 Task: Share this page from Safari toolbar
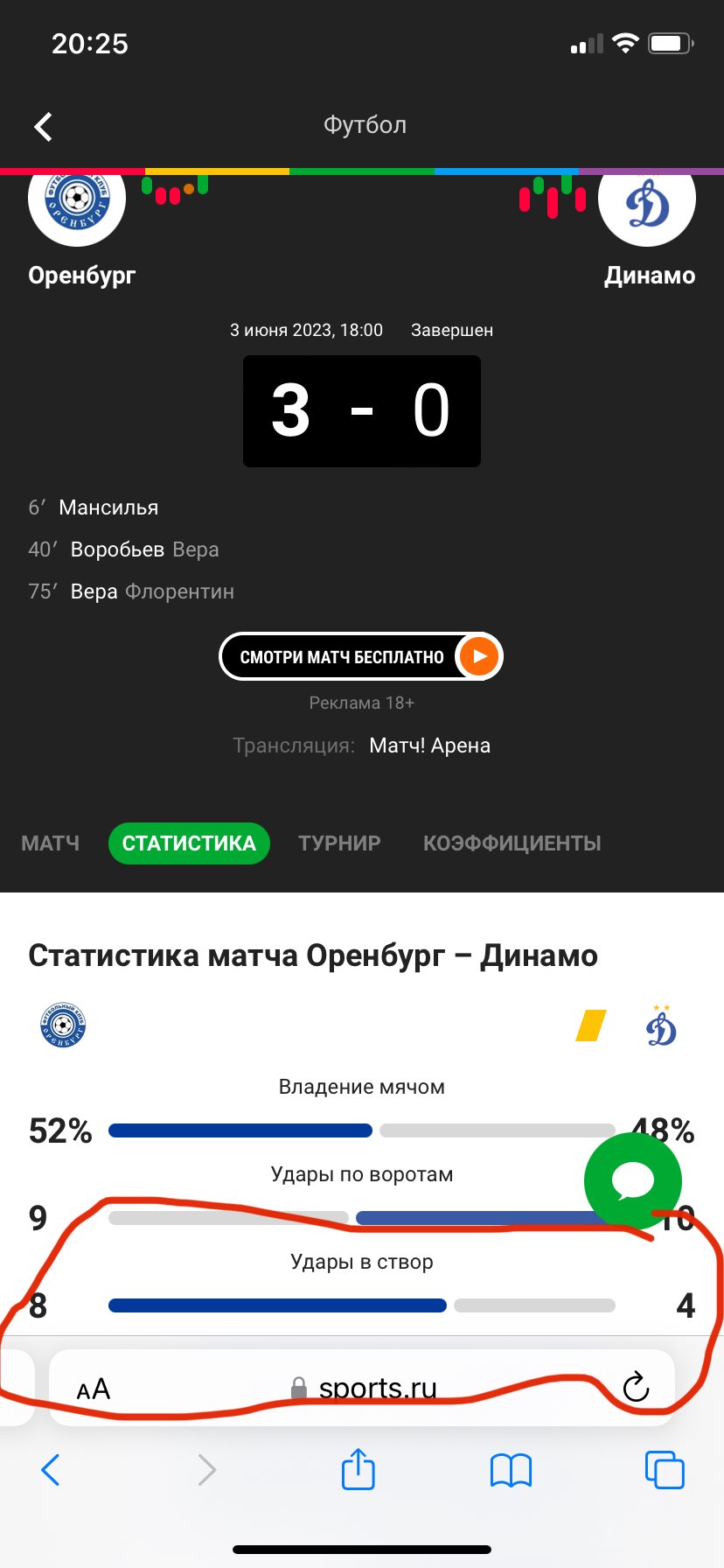[x=358, y=1469]
